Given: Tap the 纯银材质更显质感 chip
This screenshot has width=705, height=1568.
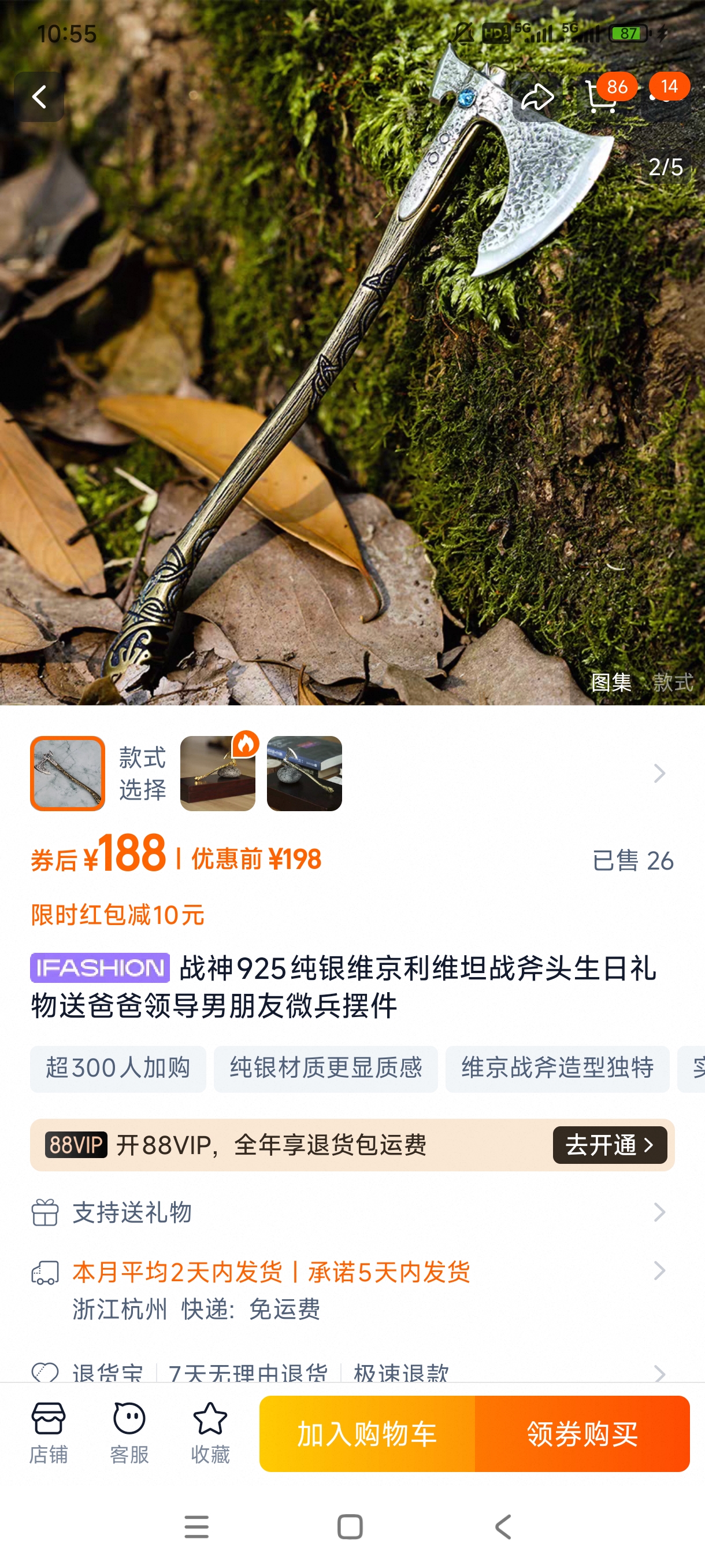Looking at the screenshot, I should (325, 1068).
